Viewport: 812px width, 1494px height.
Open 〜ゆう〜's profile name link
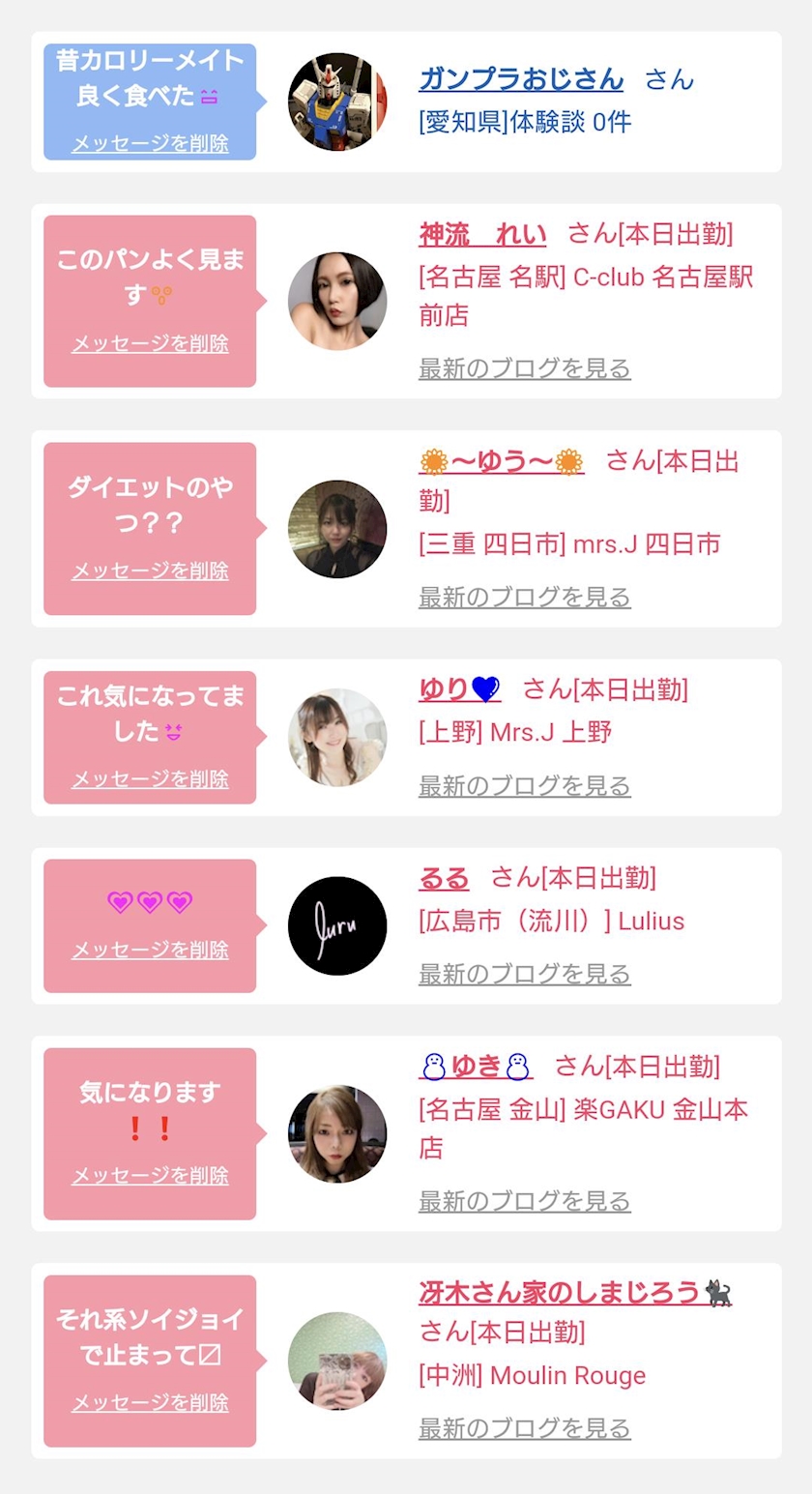[502, 462]
